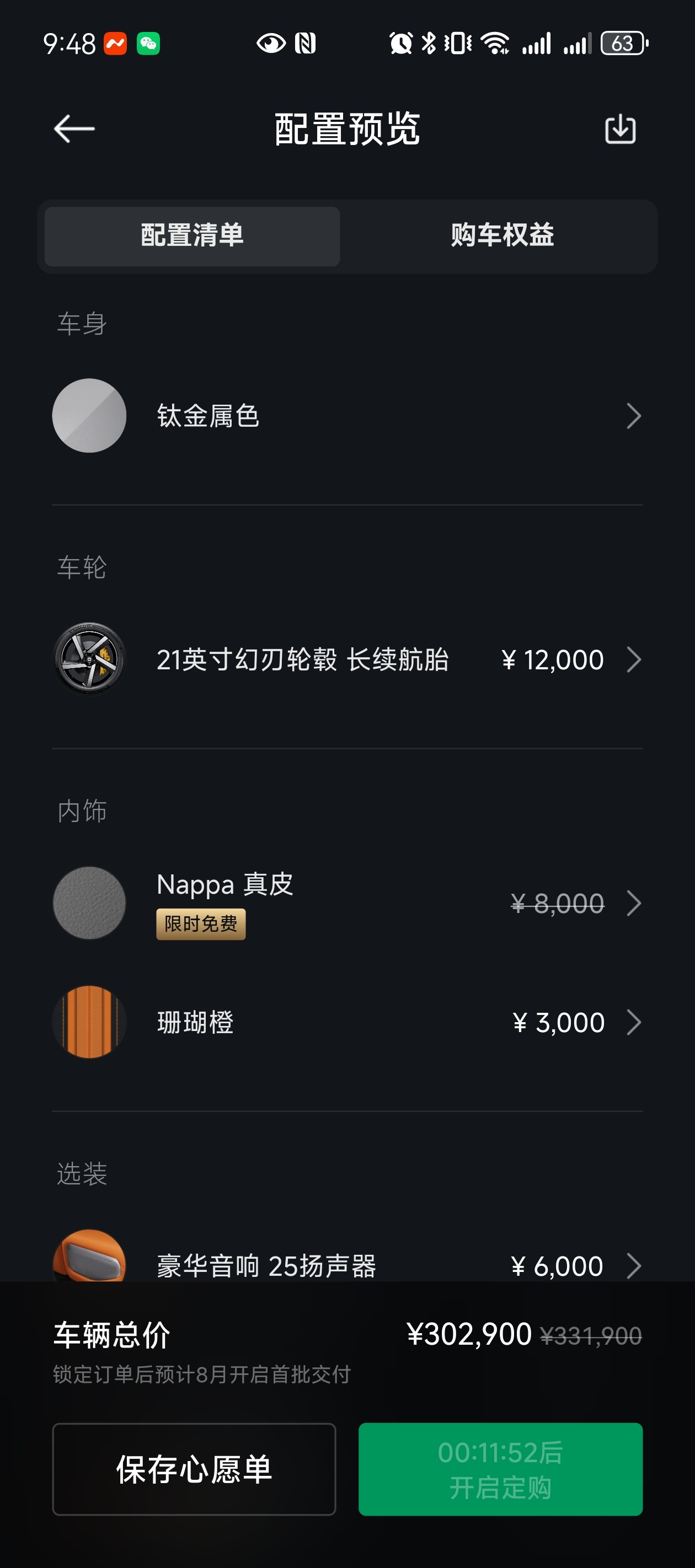Image resolution: width=695 pixels, height=1568 pixels.
Task: Open the 钛金属色 body color row
Action: point(347,416)
